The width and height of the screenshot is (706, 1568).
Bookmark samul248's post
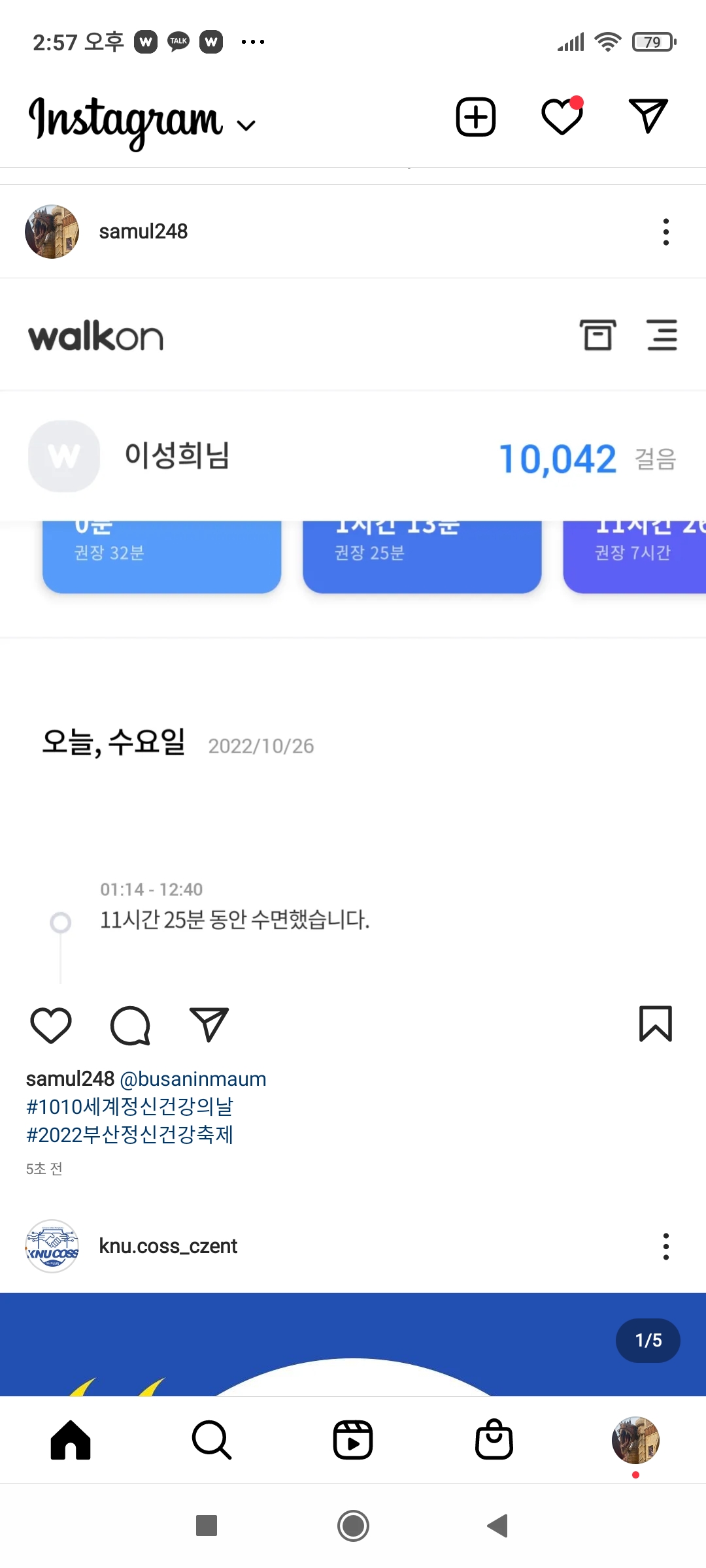pos(655,1024)
